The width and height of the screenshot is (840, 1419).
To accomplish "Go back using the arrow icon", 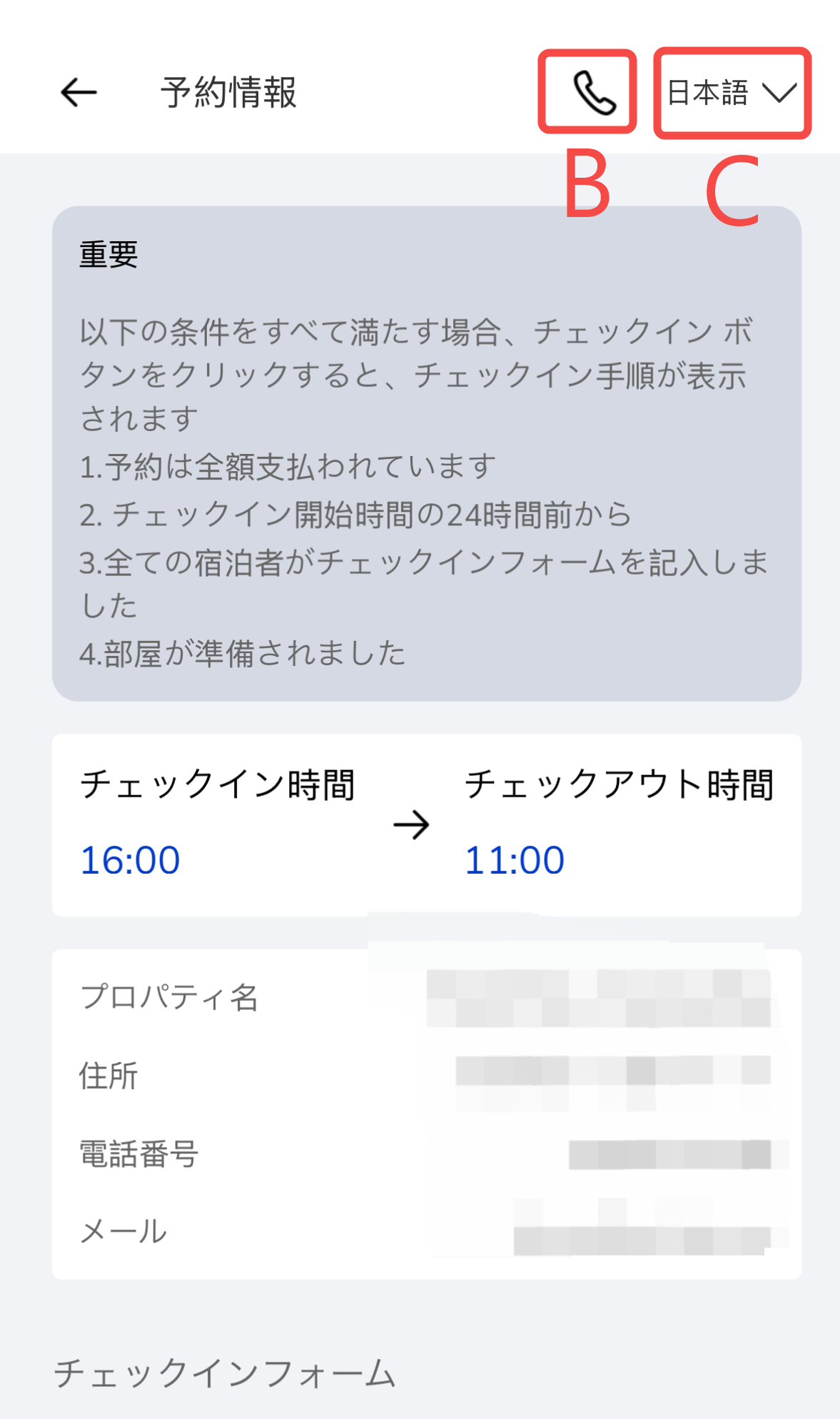I will (79, 93).
